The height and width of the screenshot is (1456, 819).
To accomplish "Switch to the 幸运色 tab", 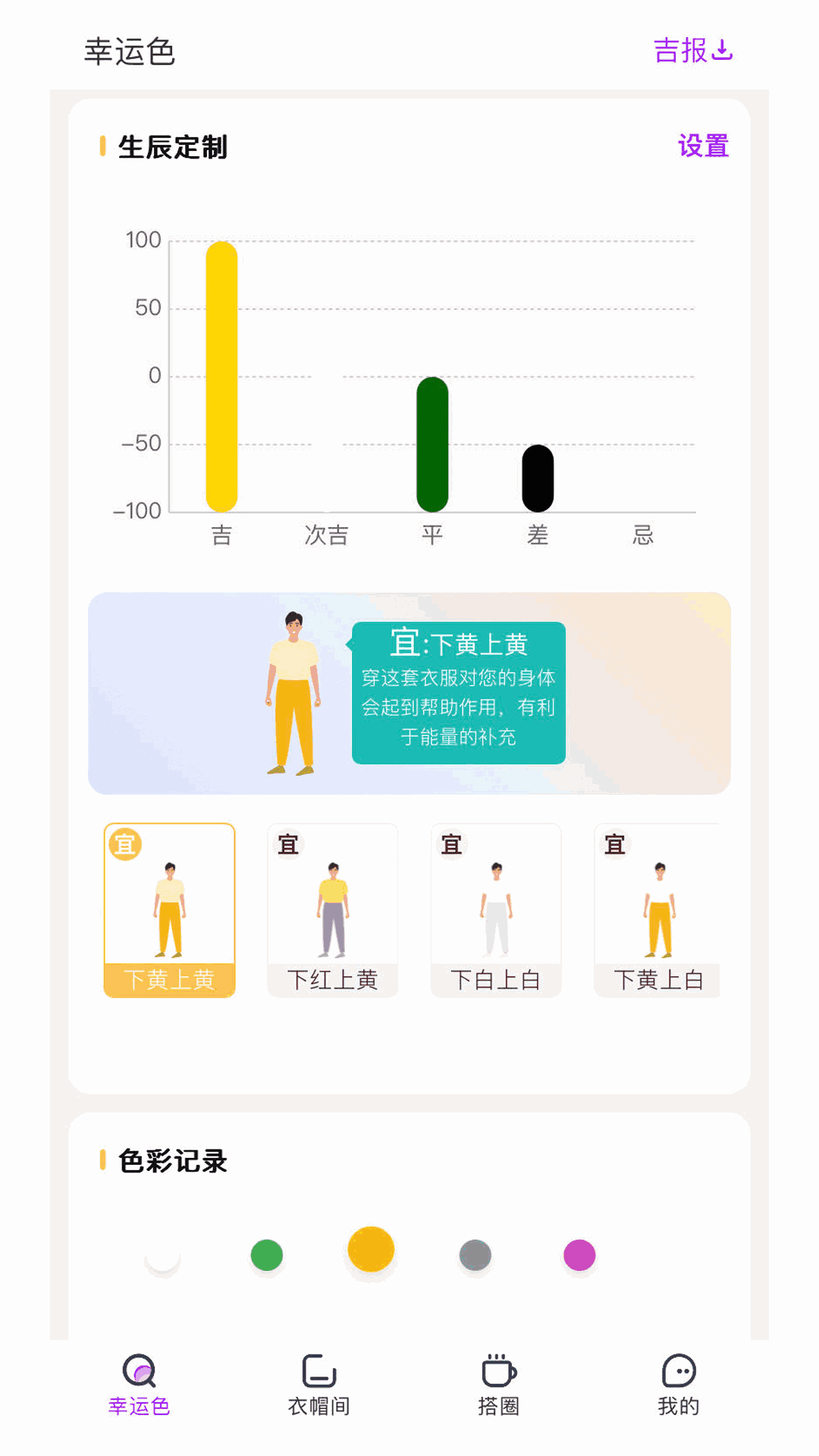I will click(139, 1385).
